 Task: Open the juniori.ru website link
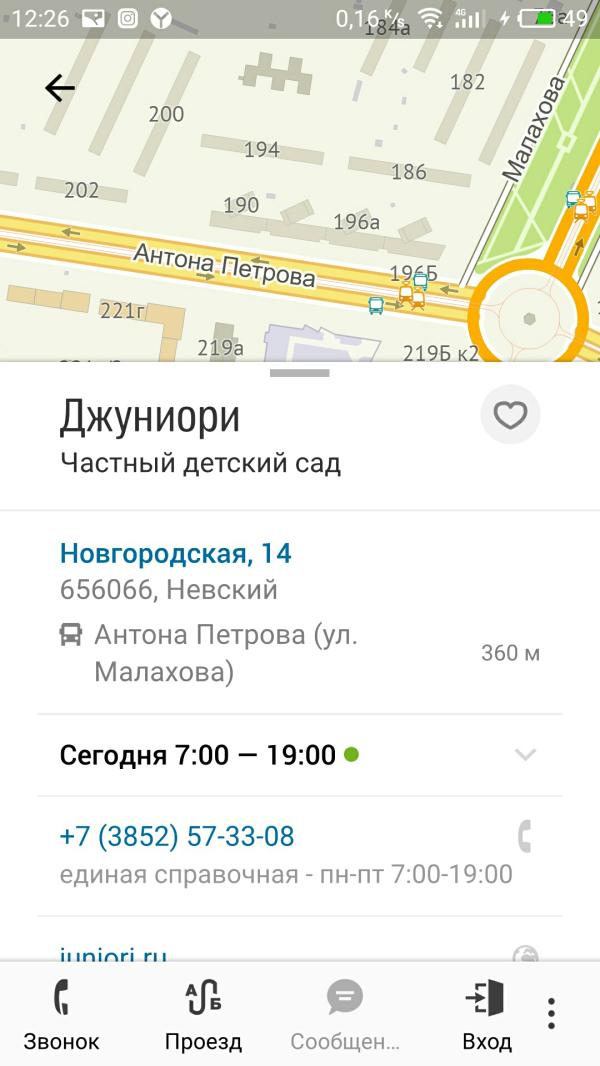coord(113,953)
